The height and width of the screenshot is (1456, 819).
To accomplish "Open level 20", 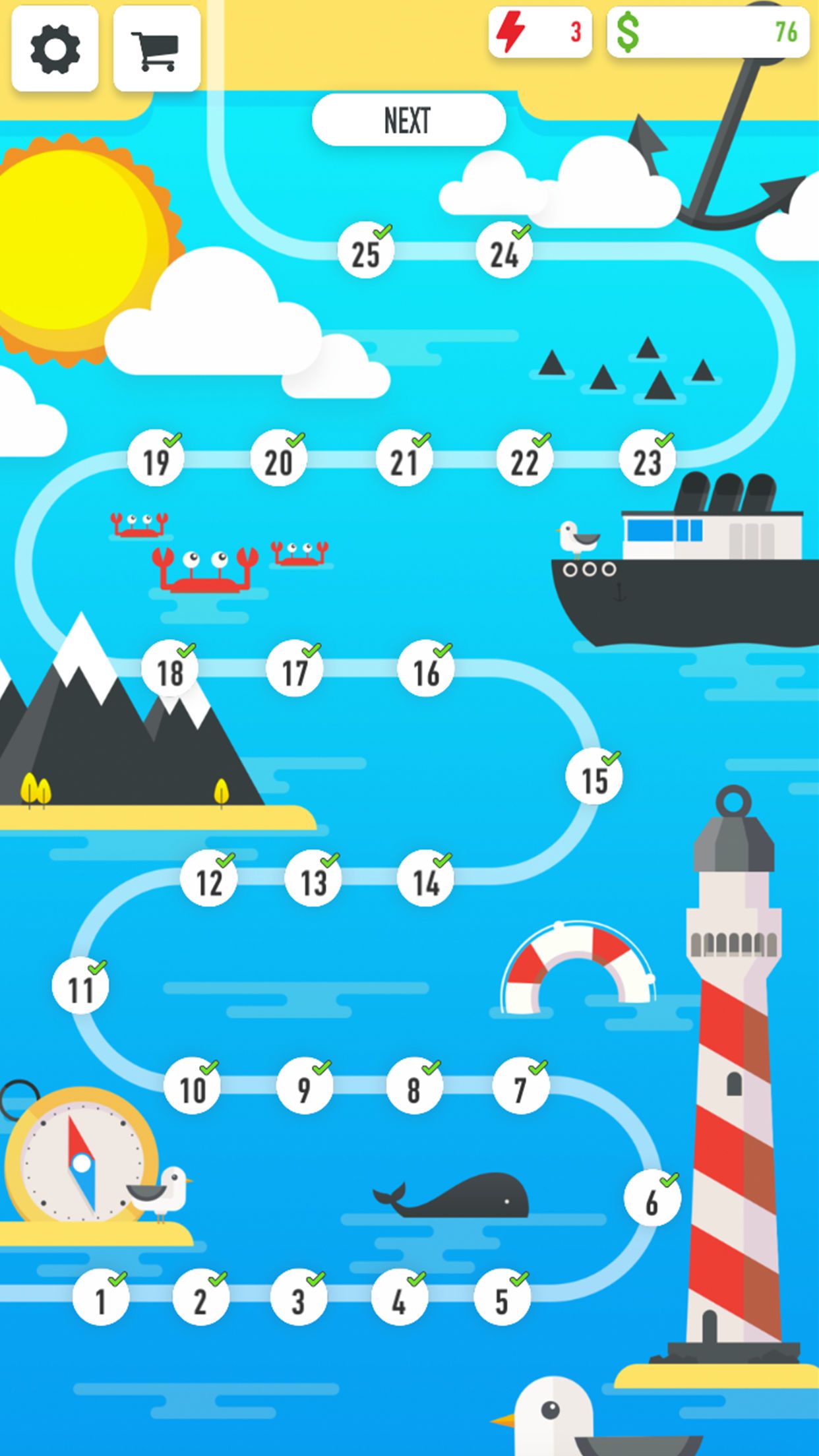I will tap(278, 460).
